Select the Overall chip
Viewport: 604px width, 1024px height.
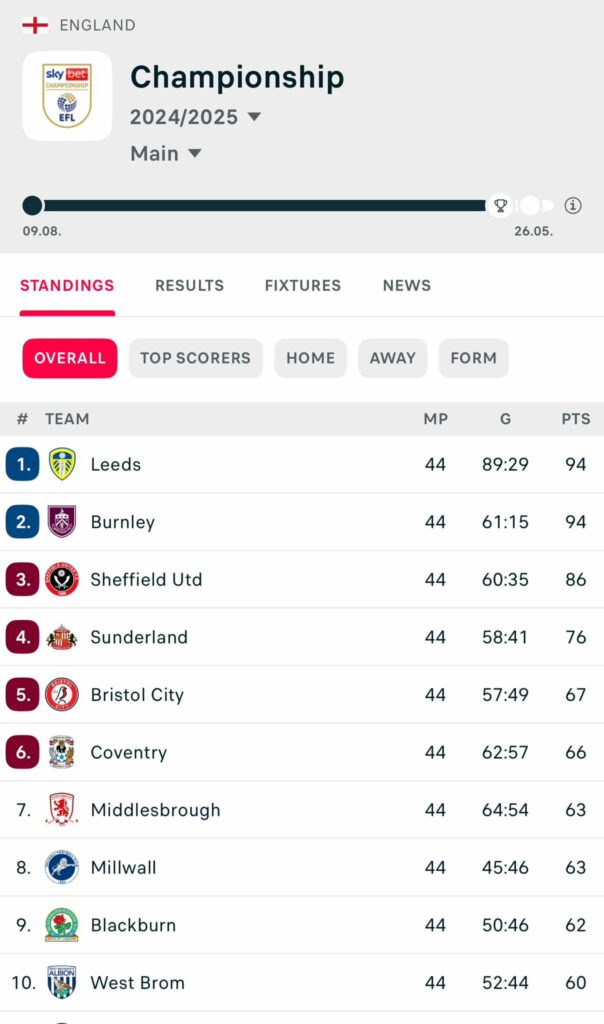click(70, 358)
